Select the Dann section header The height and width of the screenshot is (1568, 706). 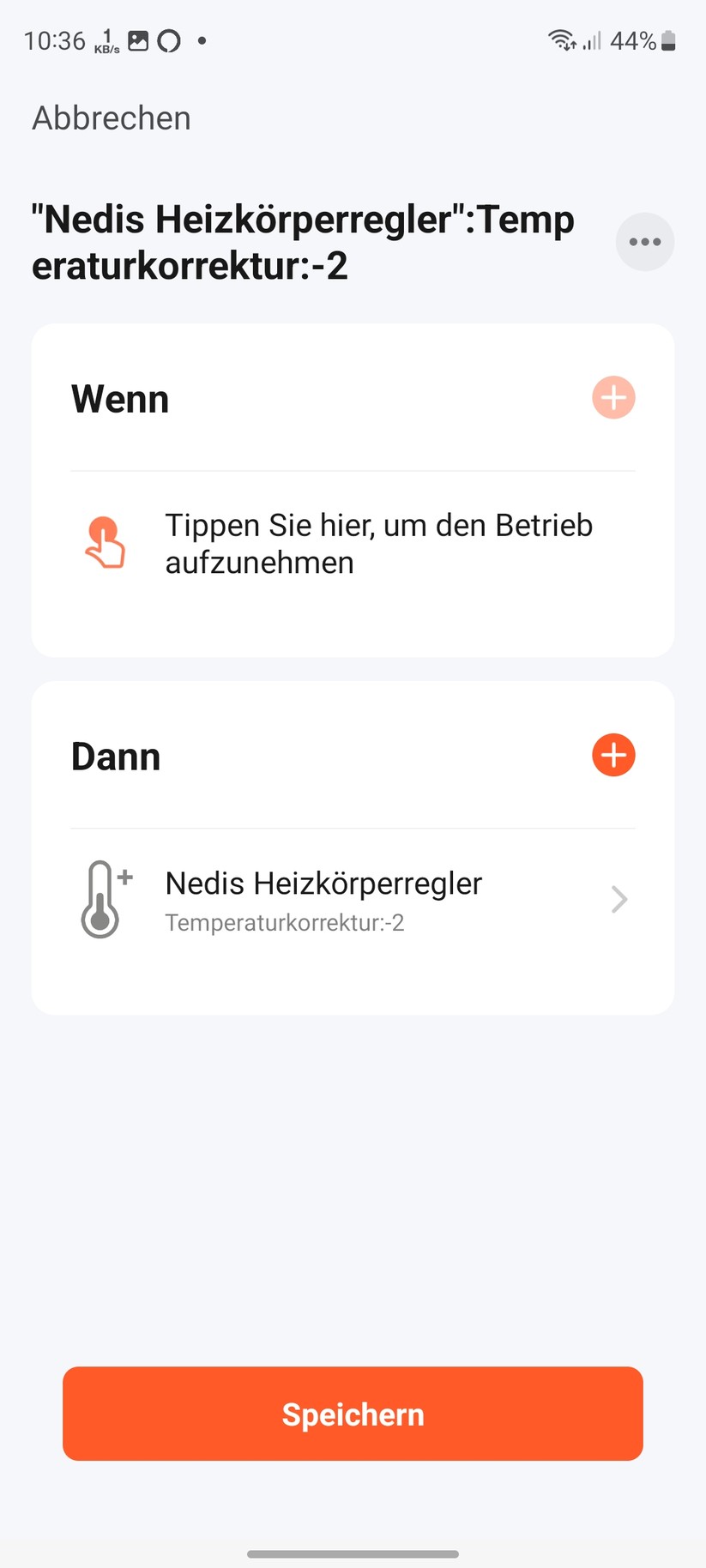click(116, 755)
